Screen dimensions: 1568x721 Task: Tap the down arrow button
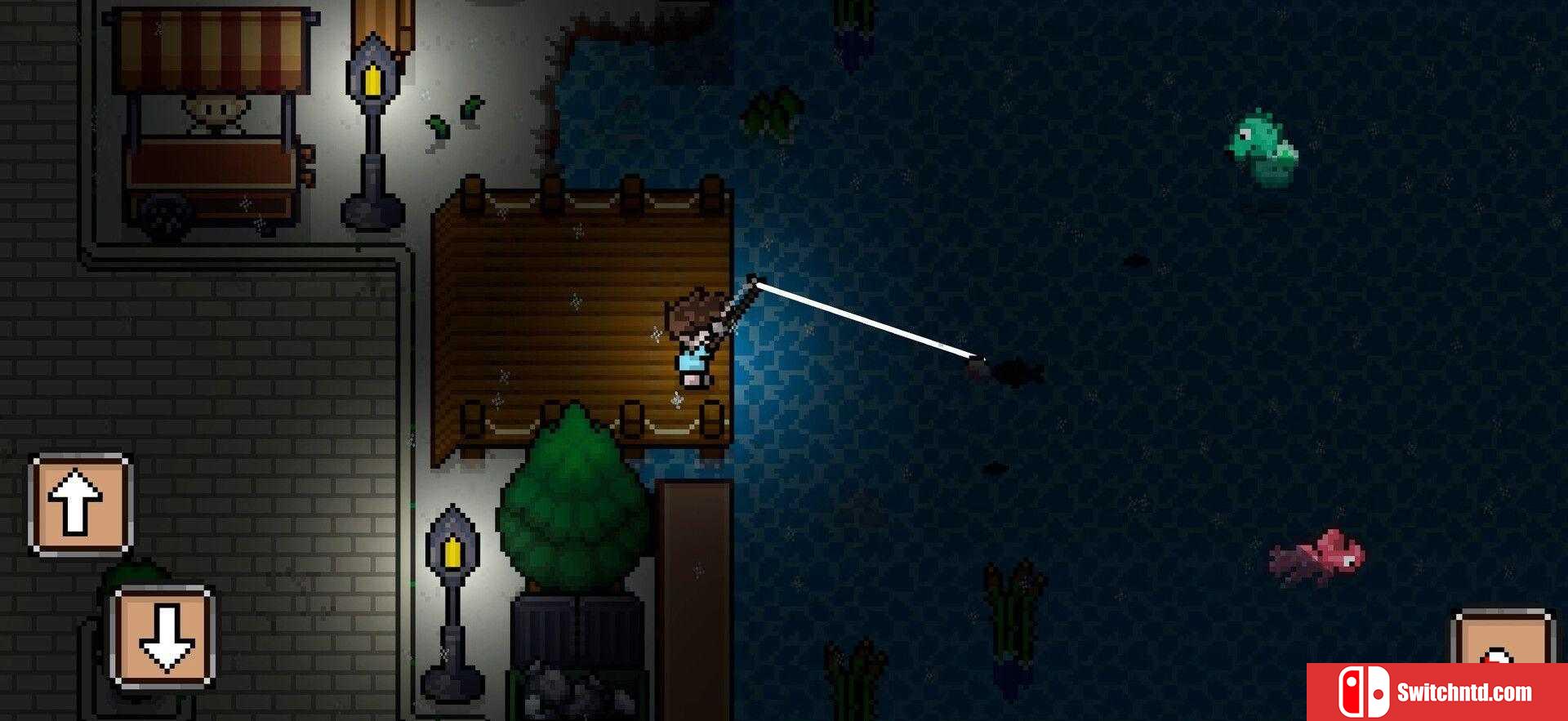(163, 638)
